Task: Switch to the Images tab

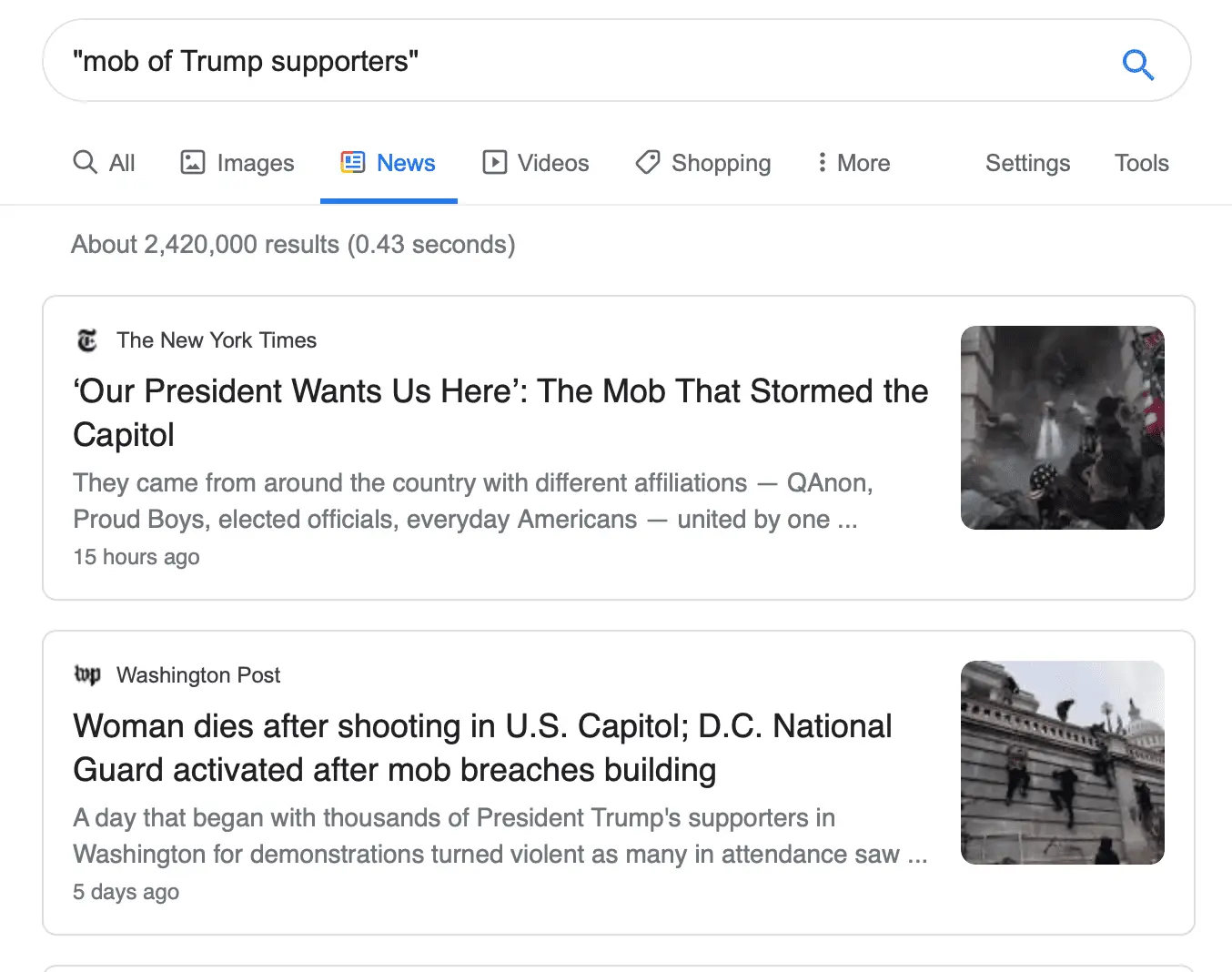Action: point(237,163)
